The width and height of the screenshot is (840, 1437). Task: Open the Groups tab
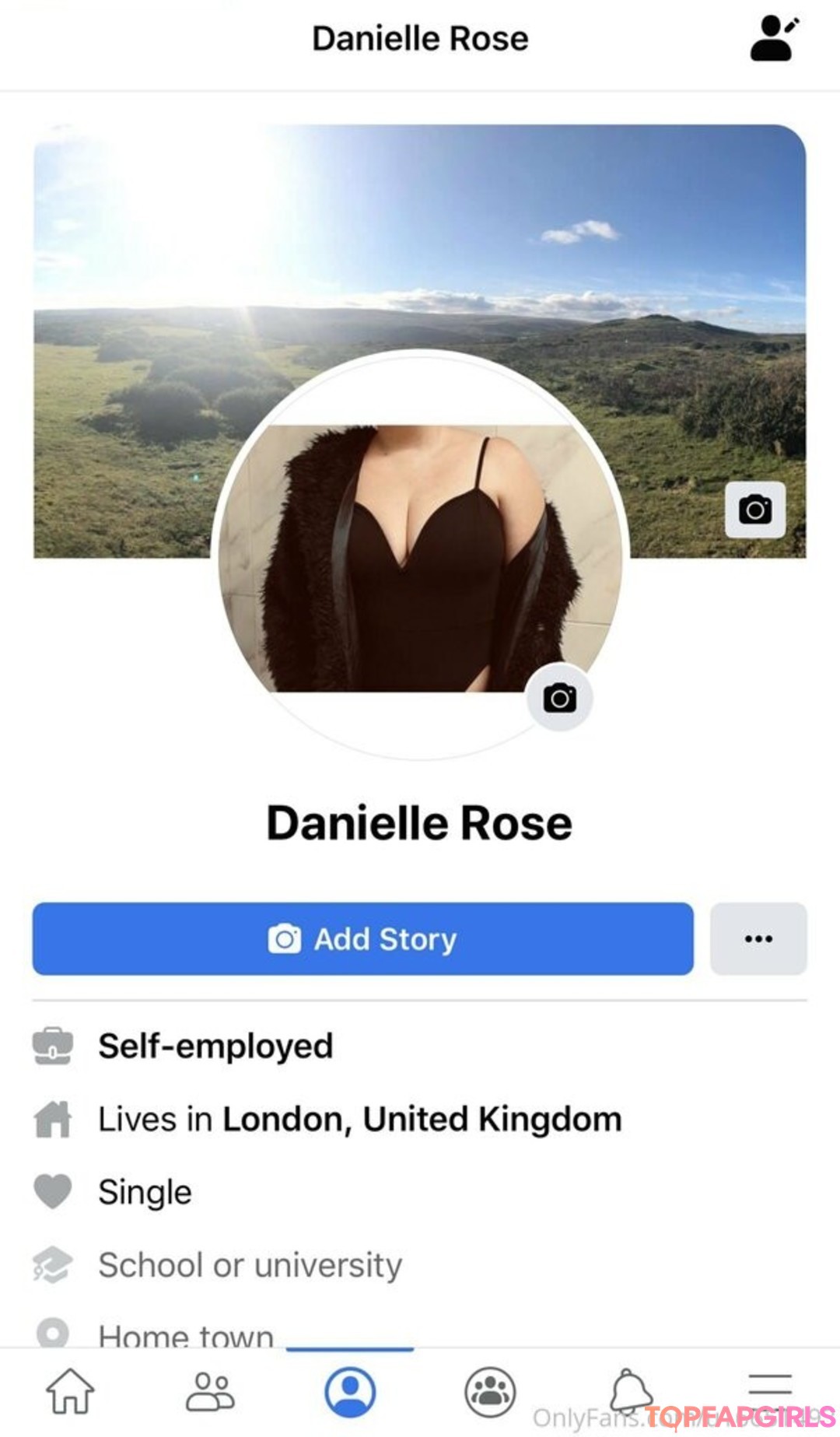(x=490, y=1392)
